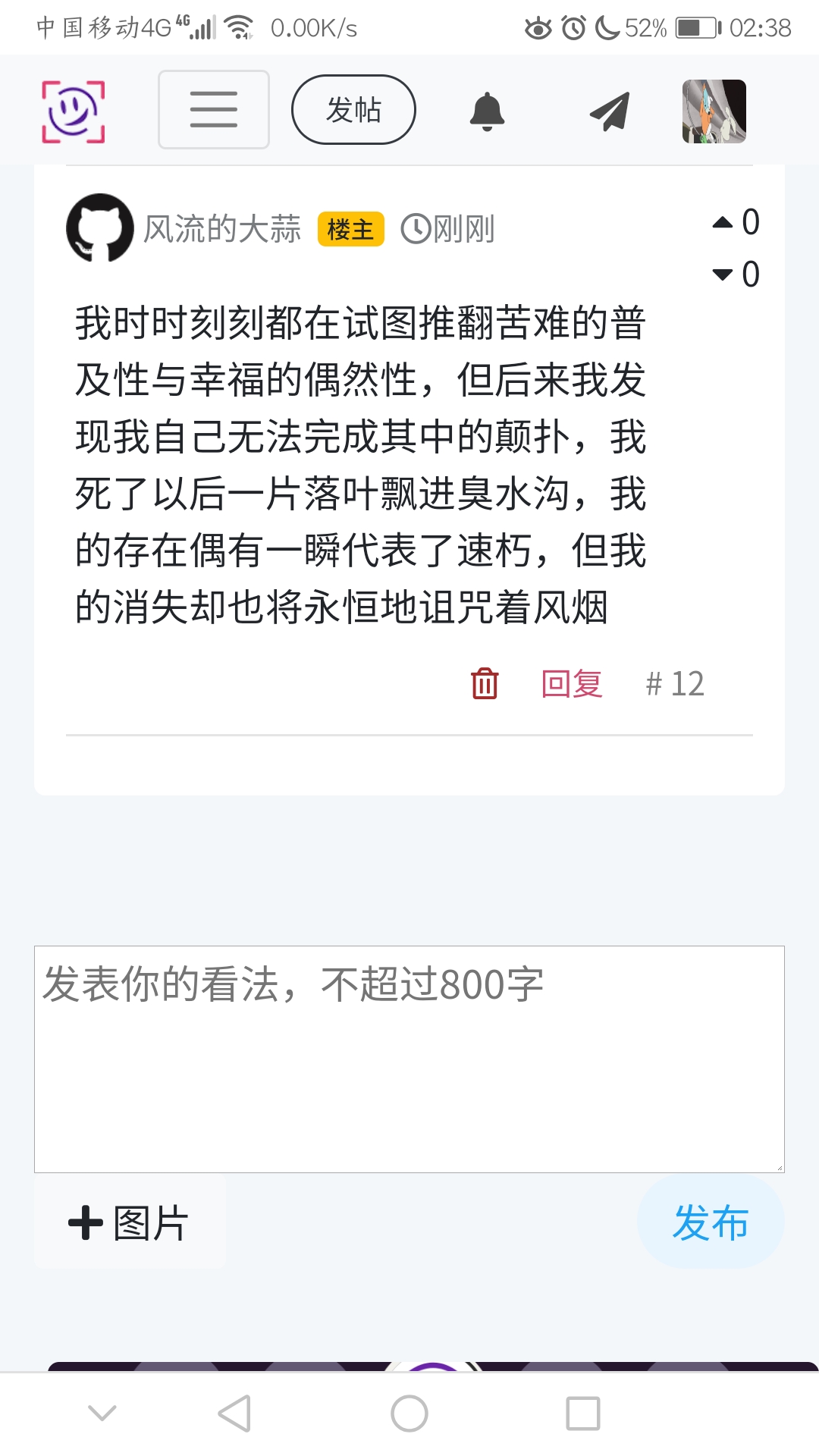
Task: Open your profile avatar in the toolbar
Action: point(714,111)
